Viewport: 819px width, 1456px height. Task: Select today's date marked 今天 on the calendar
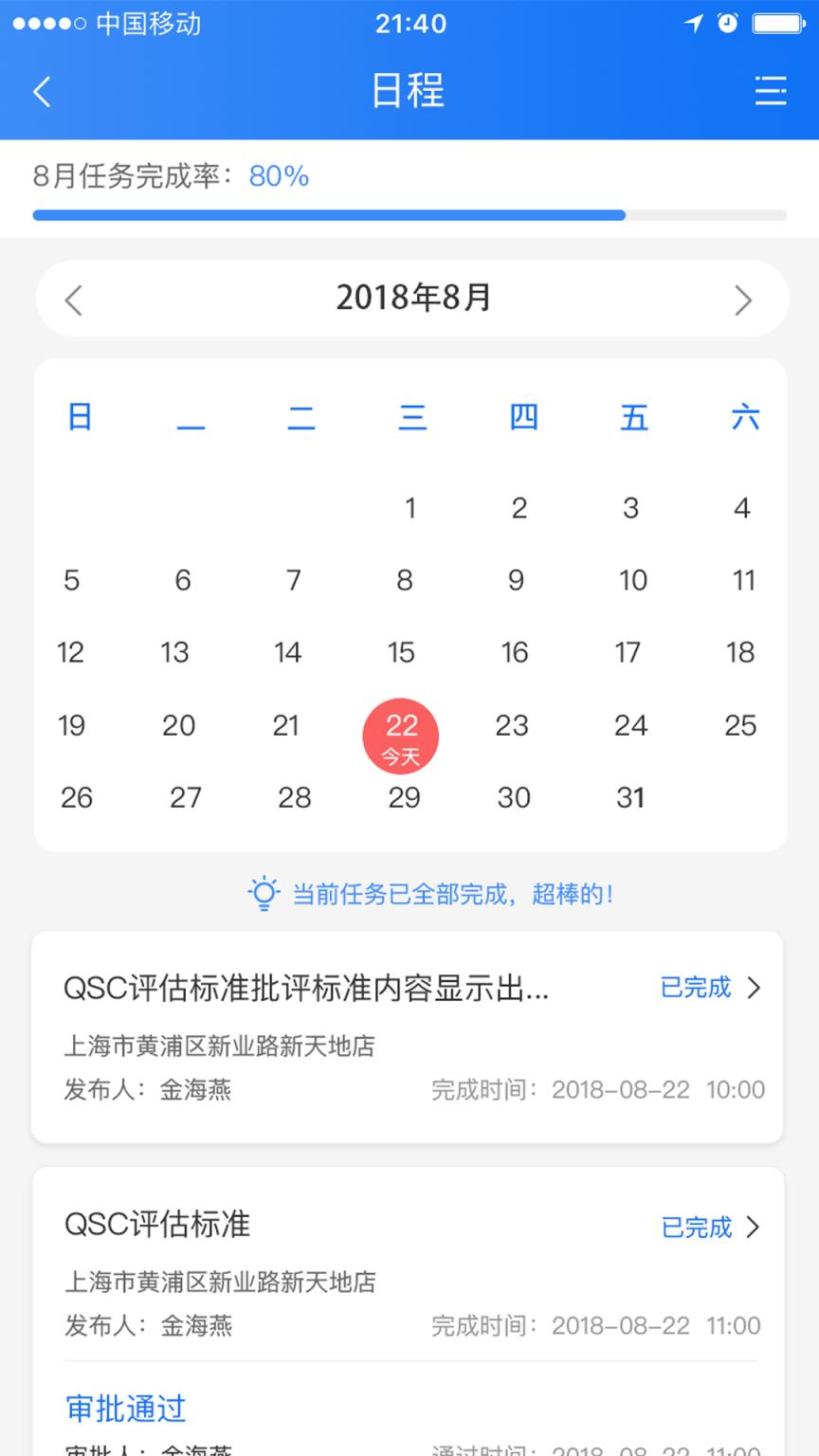(401, 737)
